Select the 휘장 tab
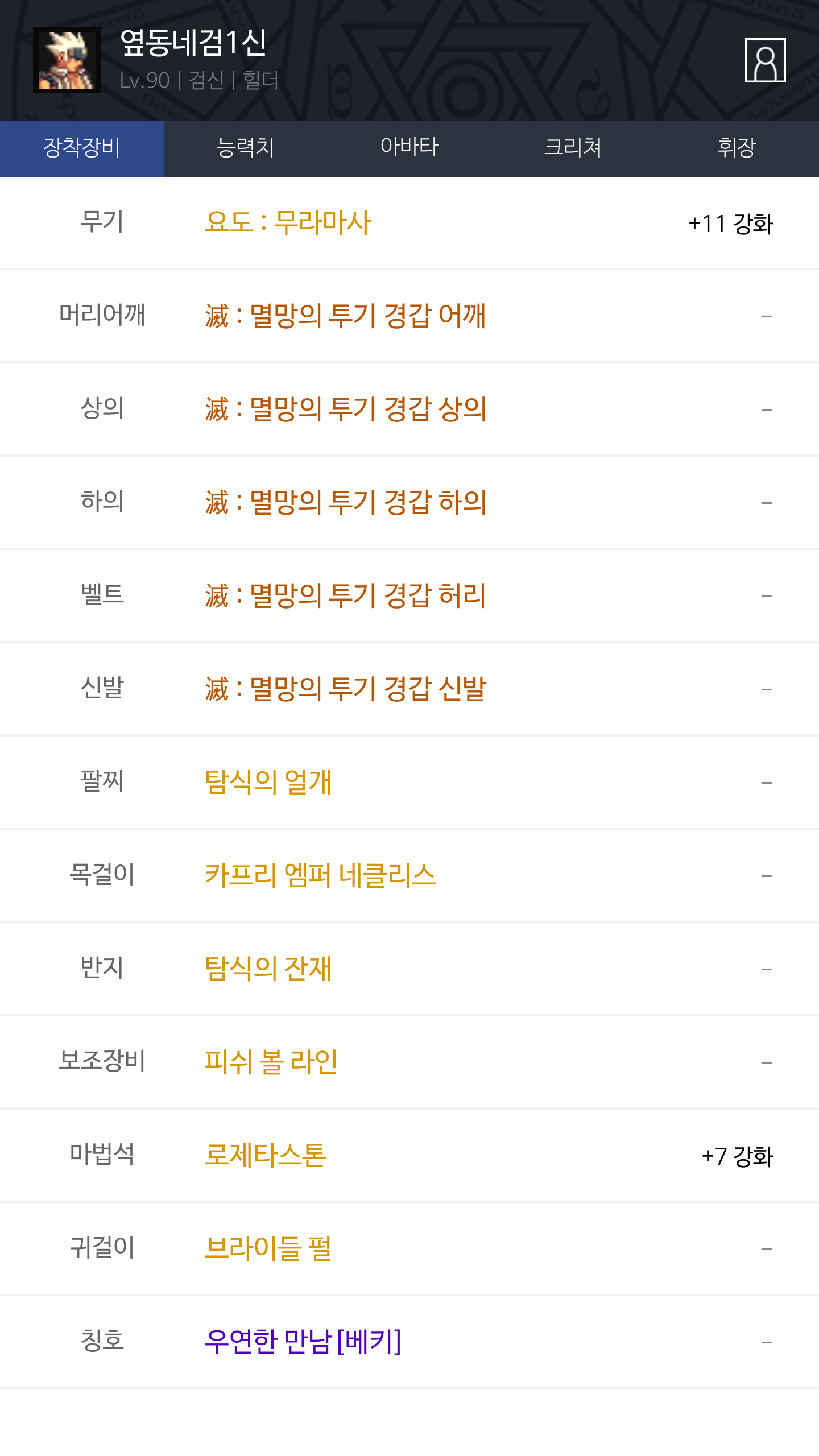819x1456 pixels. coord(737,148)
